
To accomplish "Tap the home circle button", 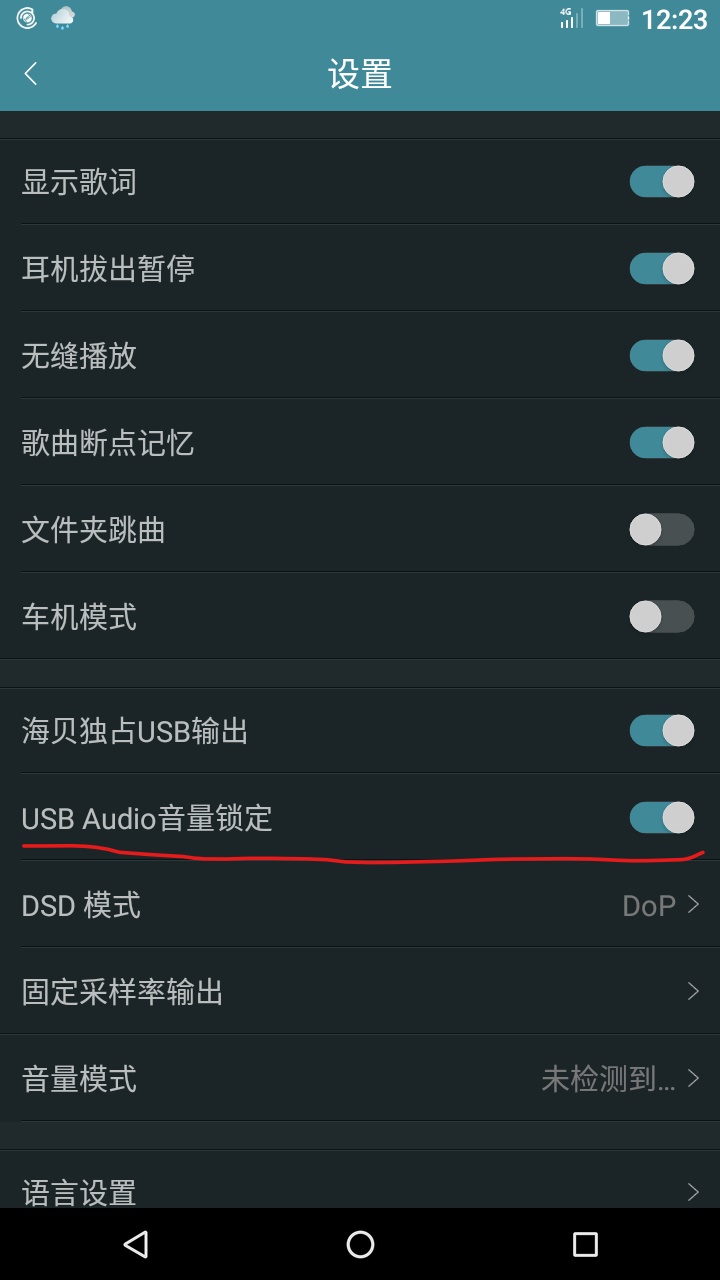I will [x=360, y=1244].
